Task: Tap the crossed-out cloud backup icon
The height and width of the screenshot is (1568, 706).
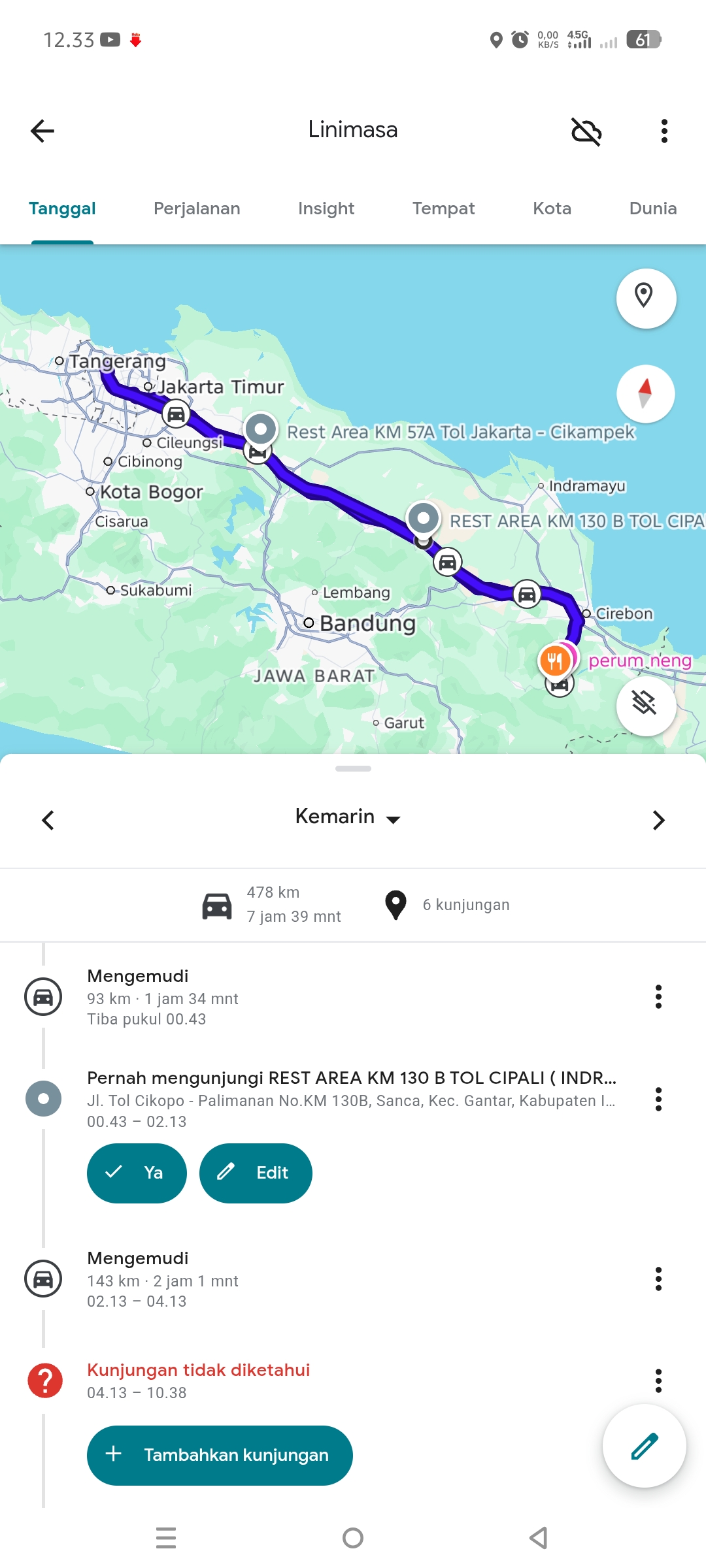Action: (x=586, y=131)
